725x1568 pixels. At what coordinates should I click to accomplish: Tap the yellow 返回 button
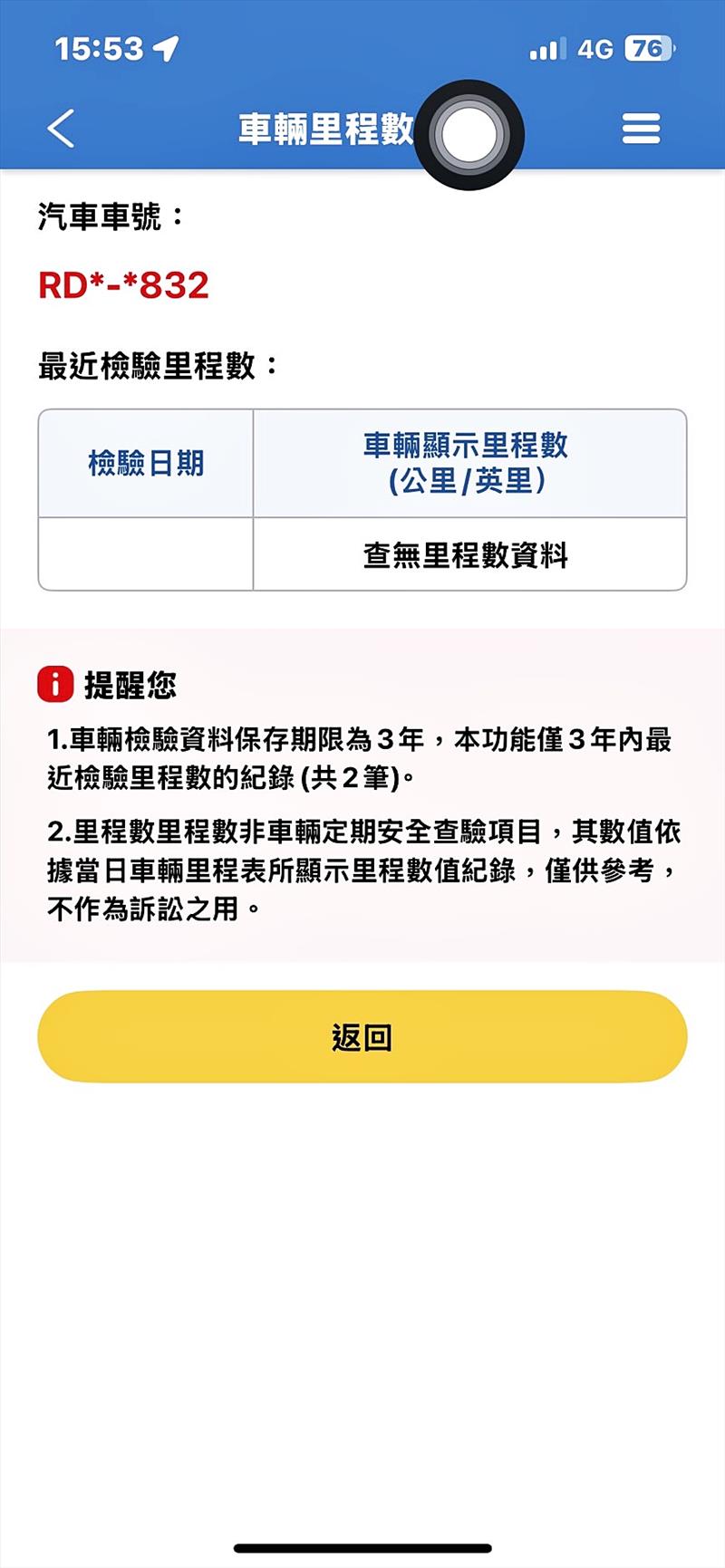362,1036
